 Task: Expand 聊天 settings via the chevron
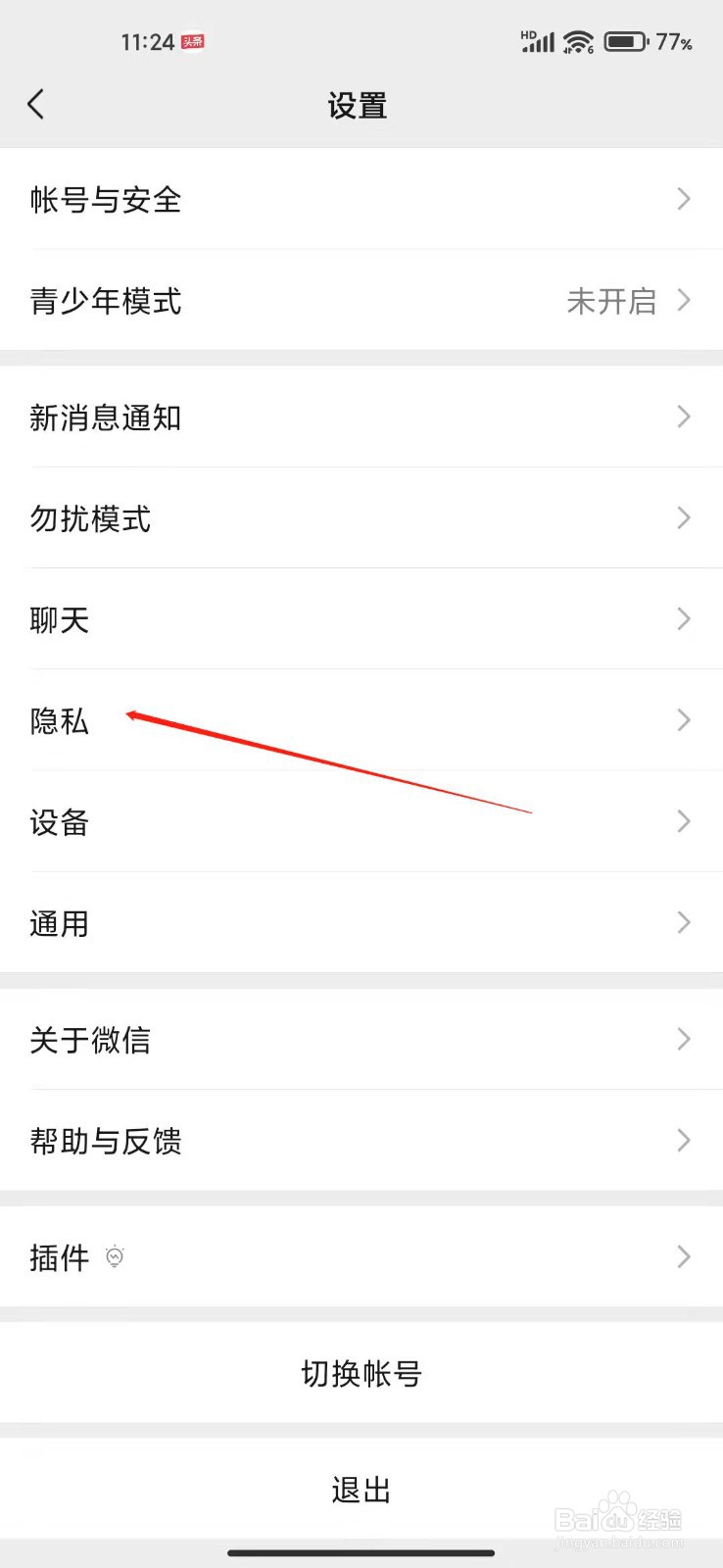tap(683, 620)
